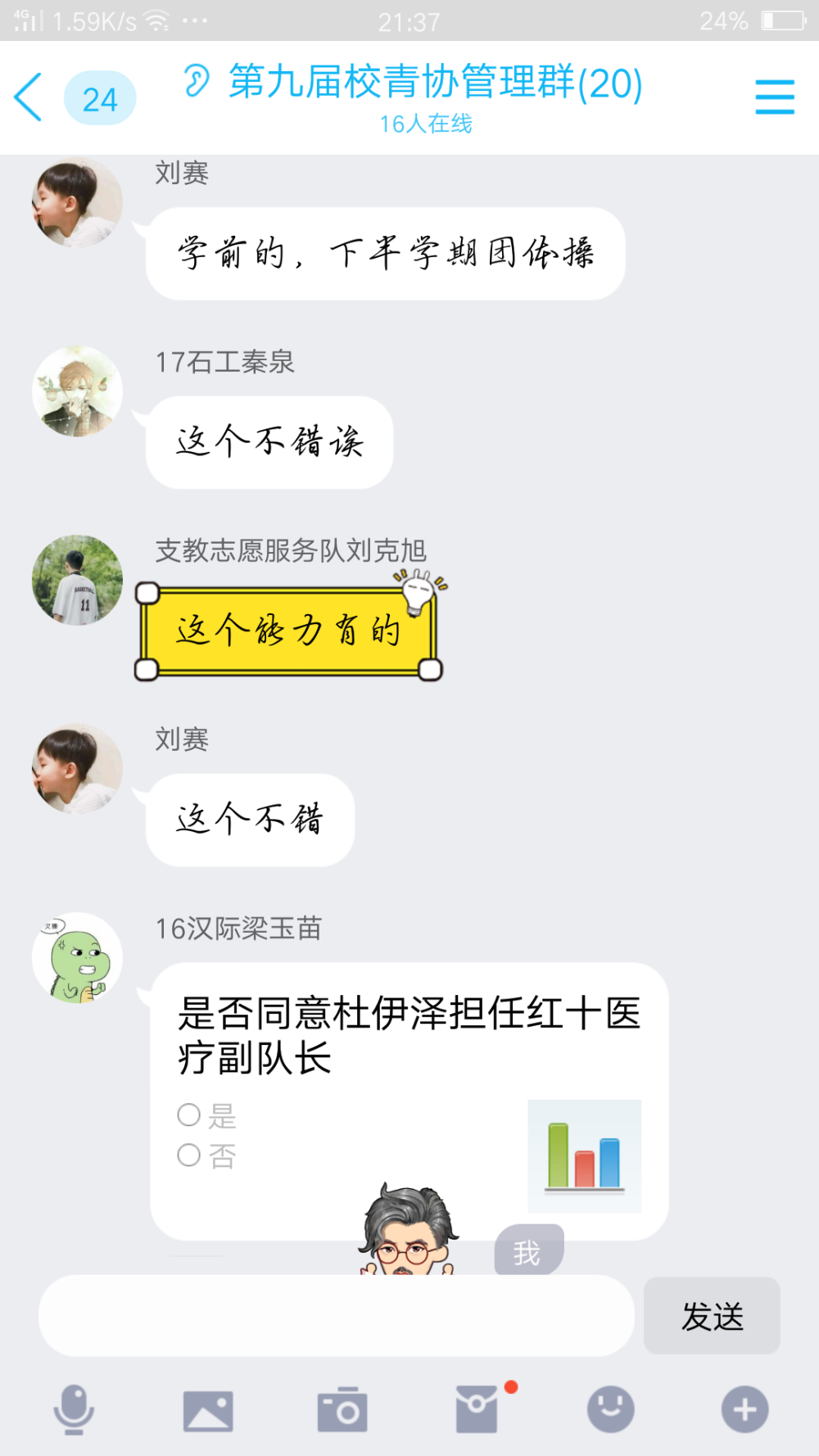Viewport: 819px width, 1456px height.
Task: Tap the ear mode icon by the title
Action: (196, 81)
